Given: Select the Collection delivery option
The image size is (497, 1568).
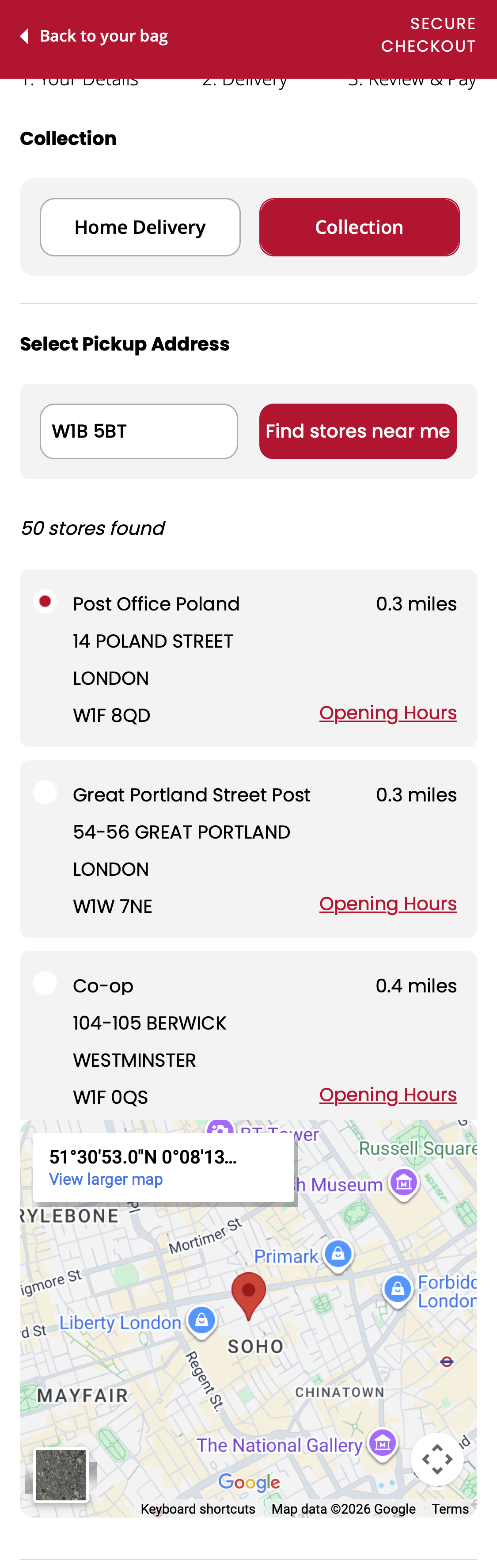Looking at the screenshot, I should [359, 227].
